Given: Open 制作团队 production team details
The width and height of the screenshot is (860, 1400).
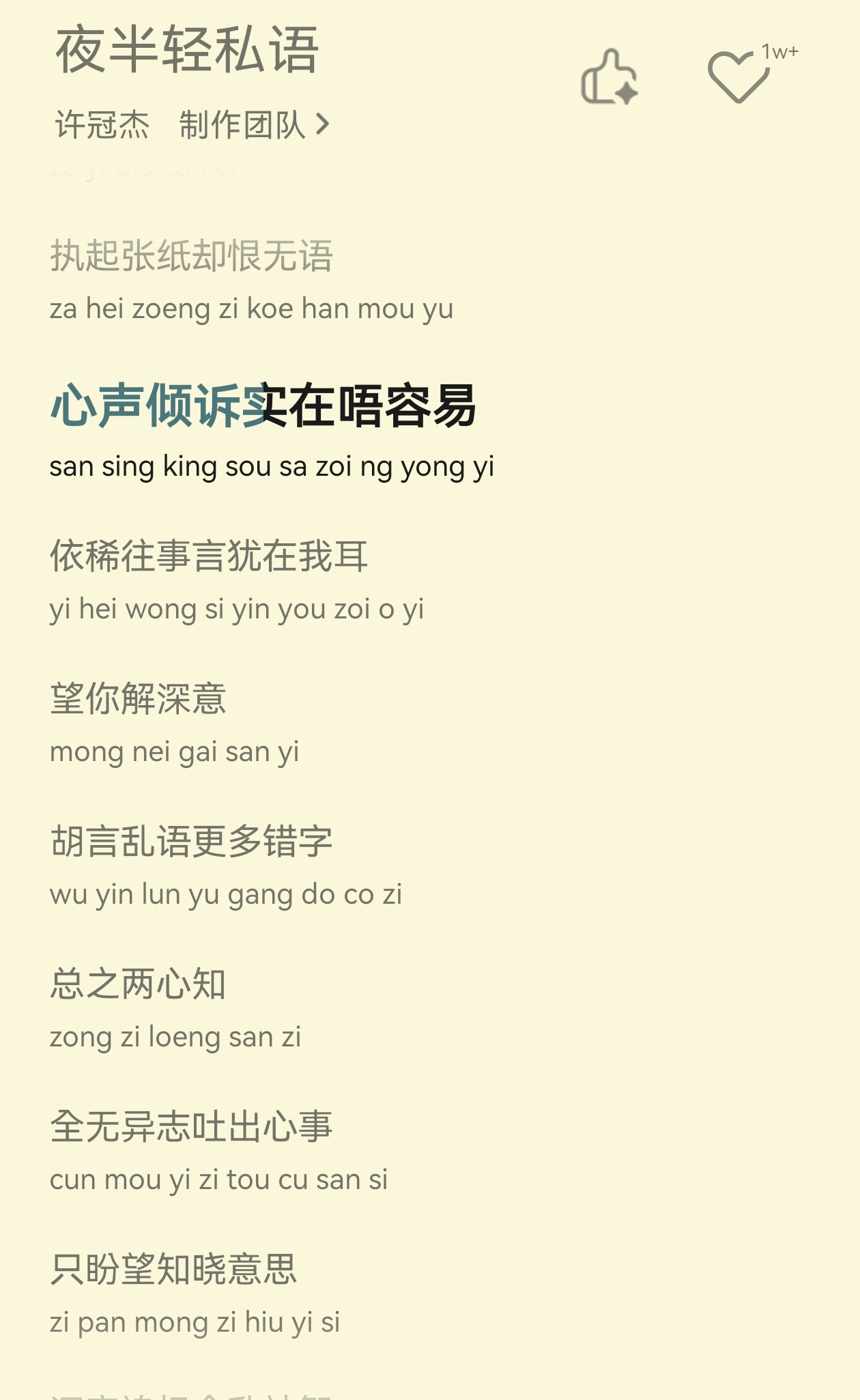Looking at the screenshot, I should 254,125.
